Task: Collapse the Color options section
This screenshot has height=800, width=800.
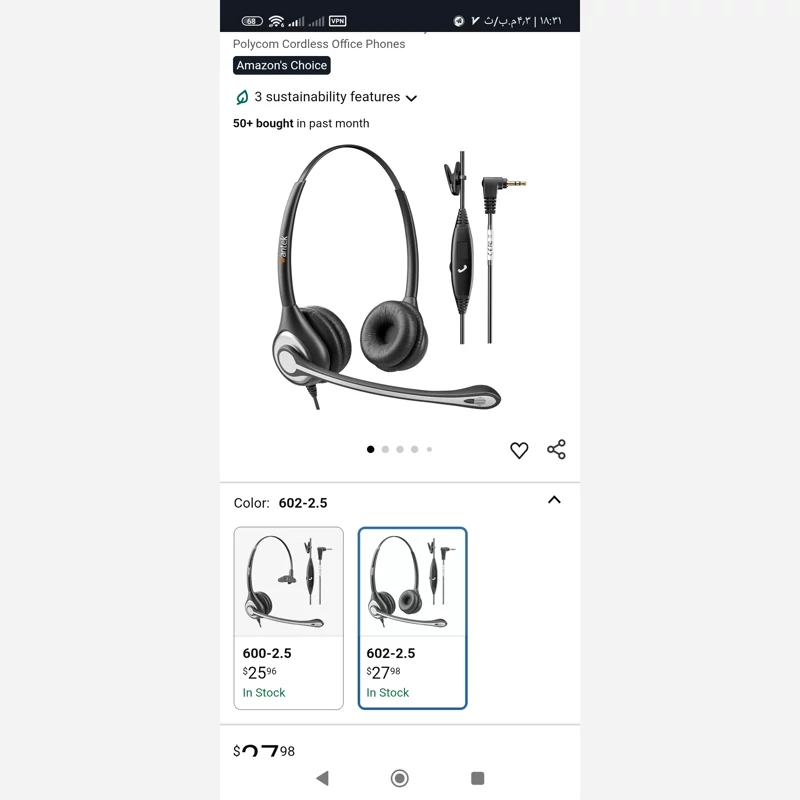Action: pyautogui.click(x=554, y=500)
